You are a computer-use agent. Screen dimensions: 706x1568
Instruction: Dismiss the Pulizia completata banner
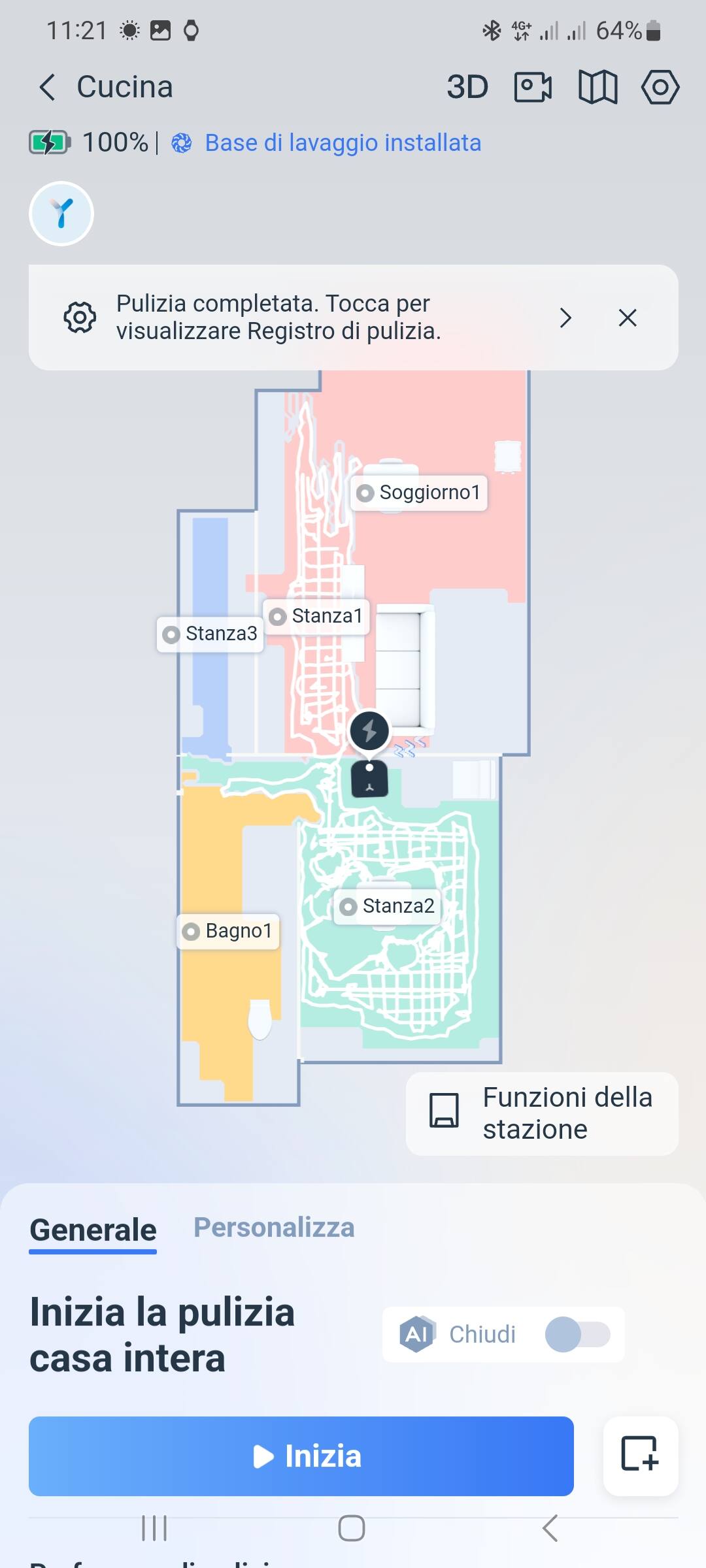628,318
